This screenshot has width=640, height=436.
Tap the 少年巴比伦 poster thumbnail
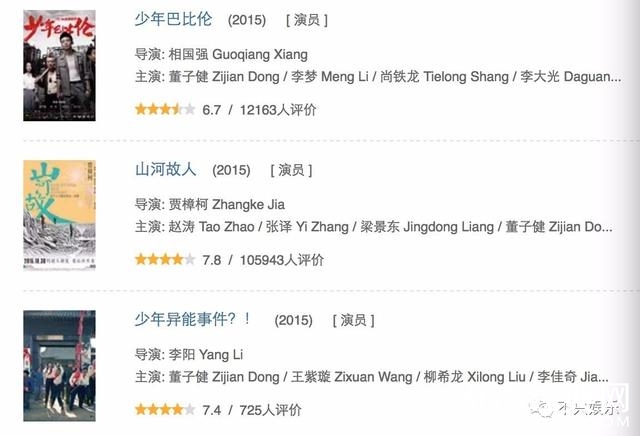coord(59,65)
